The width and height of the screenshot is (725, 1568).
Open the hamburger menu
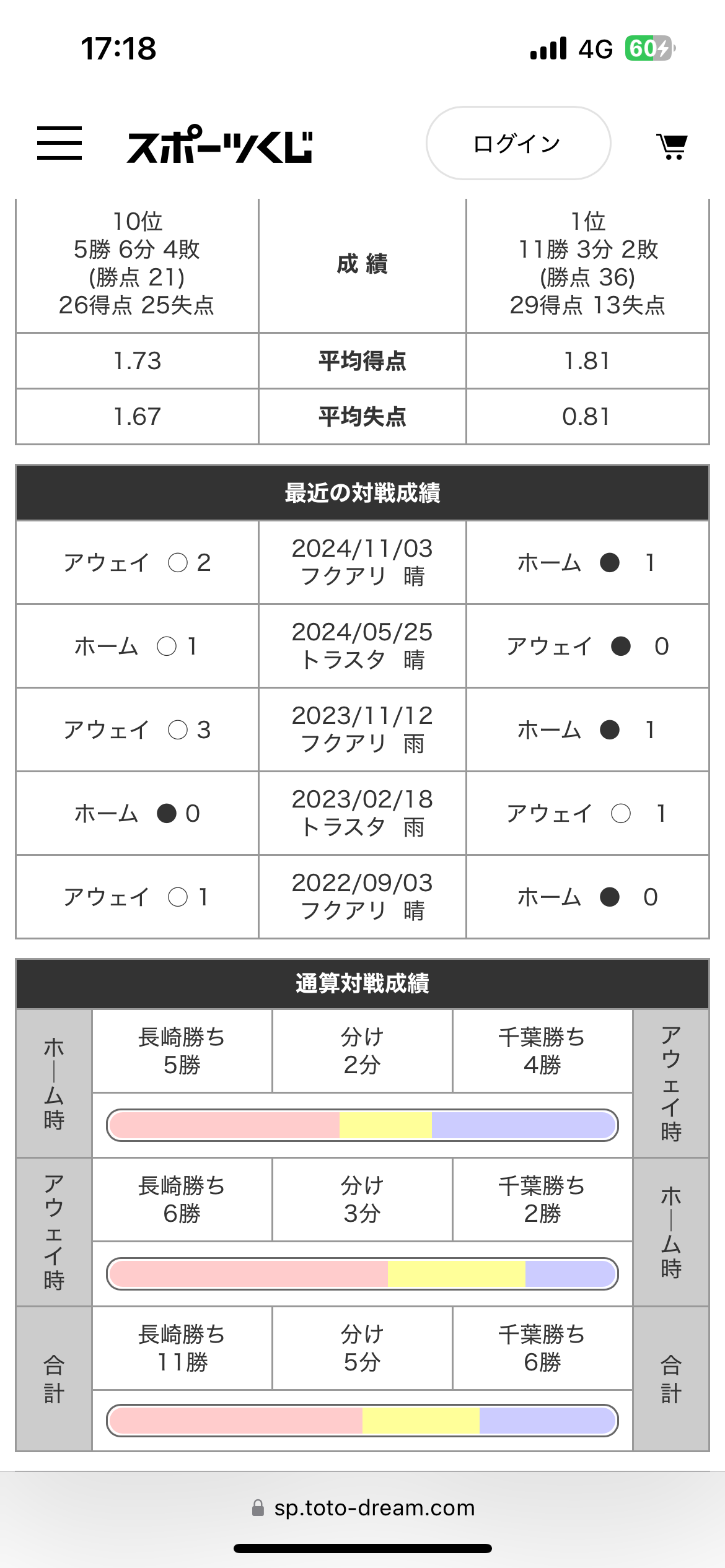click(x=59, y=143)
